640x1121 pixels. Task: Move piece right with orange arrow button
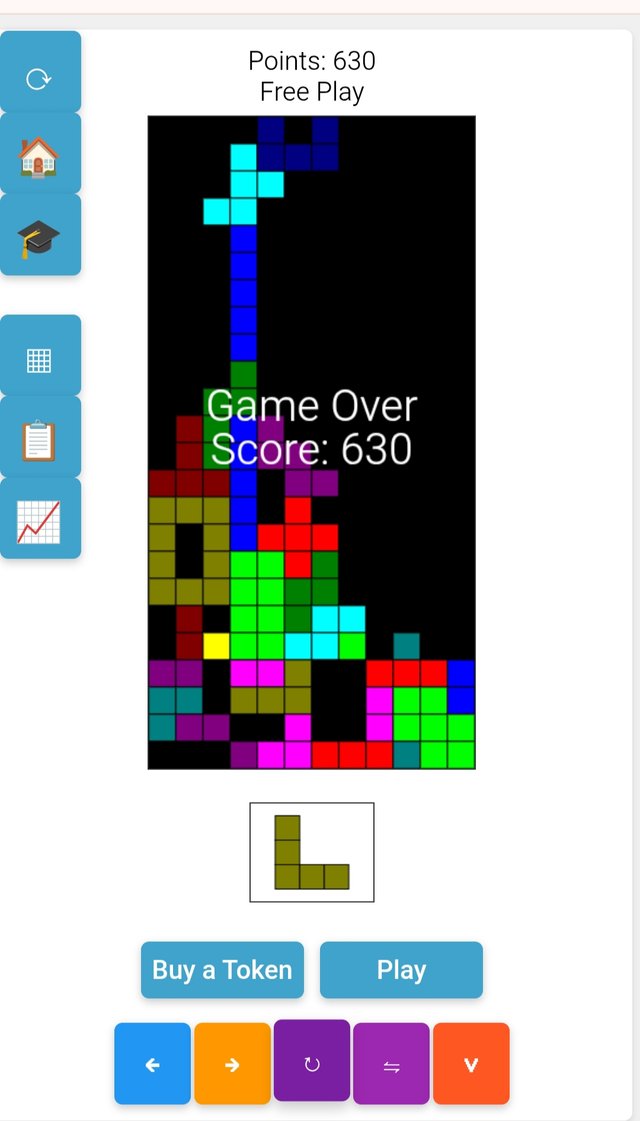click(x=232, y=1064)
